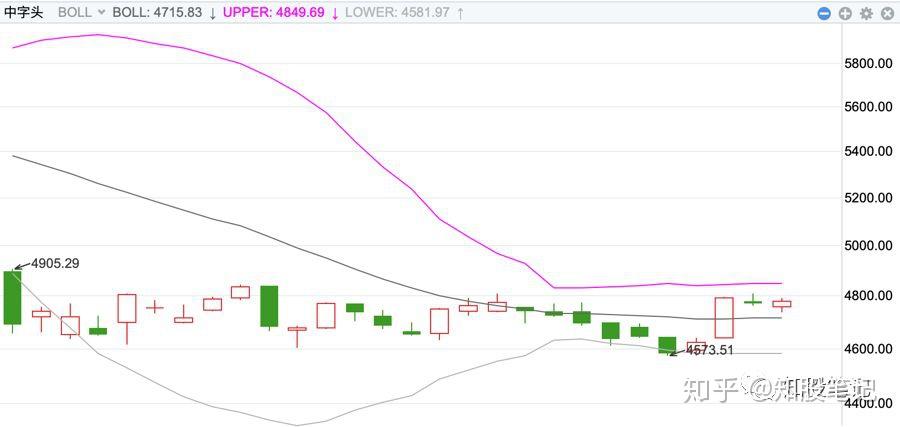Collapse the chart panel with minus icon
900x427 pixels.
point(824,13)
